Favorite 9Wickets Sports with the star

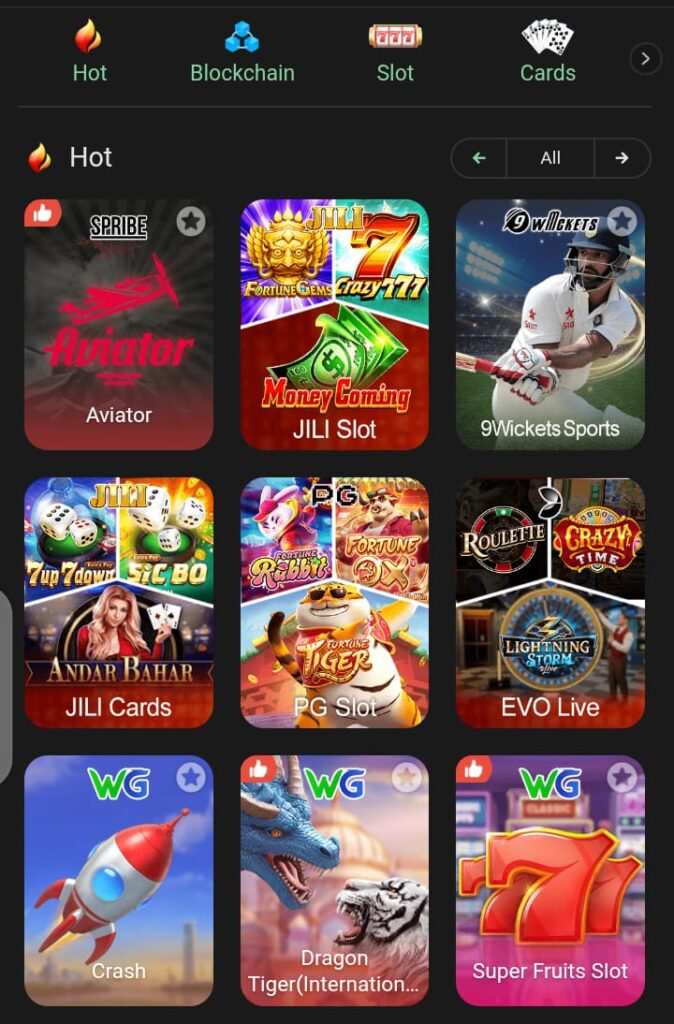click(622, 221)
